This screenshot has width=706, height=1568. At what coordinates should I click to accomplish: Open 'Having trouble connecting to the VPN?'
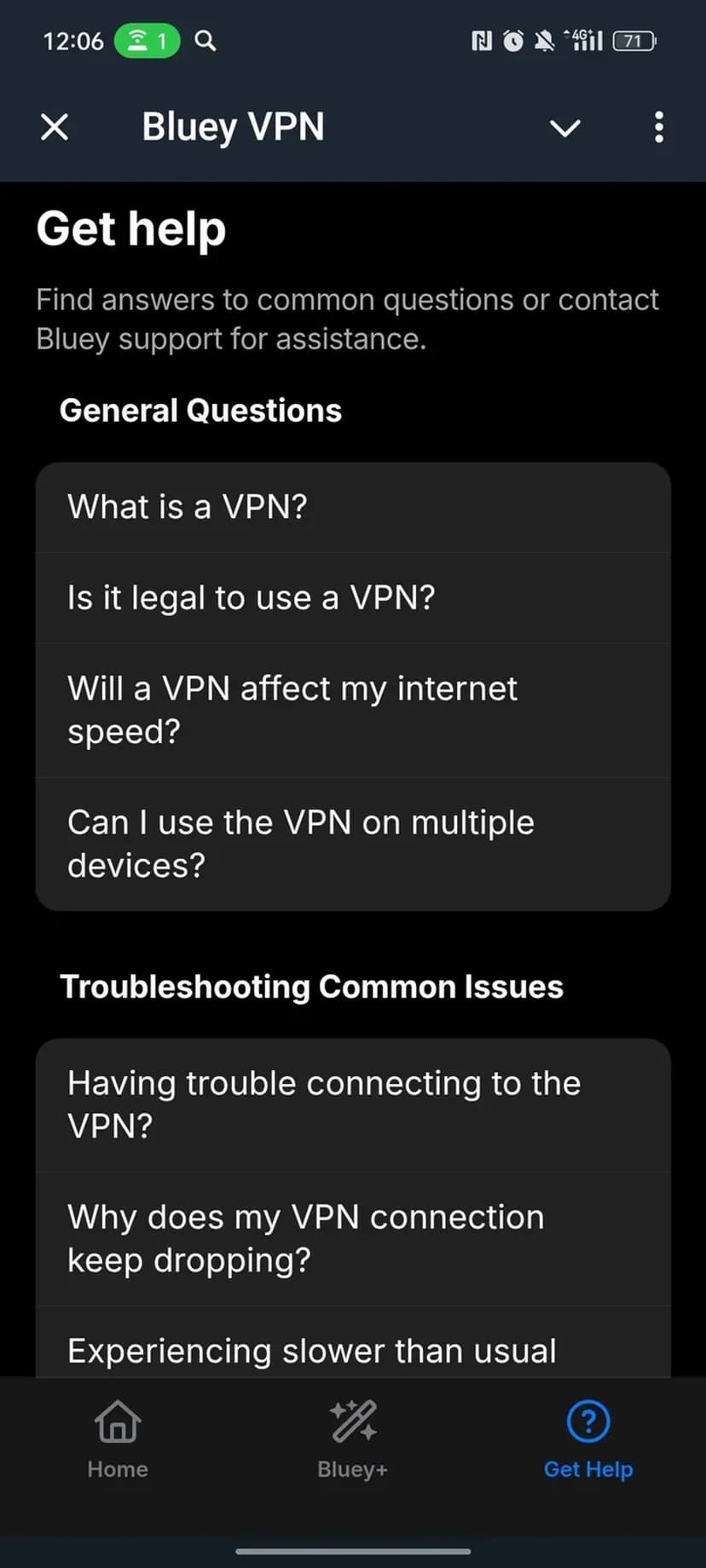352,1104
